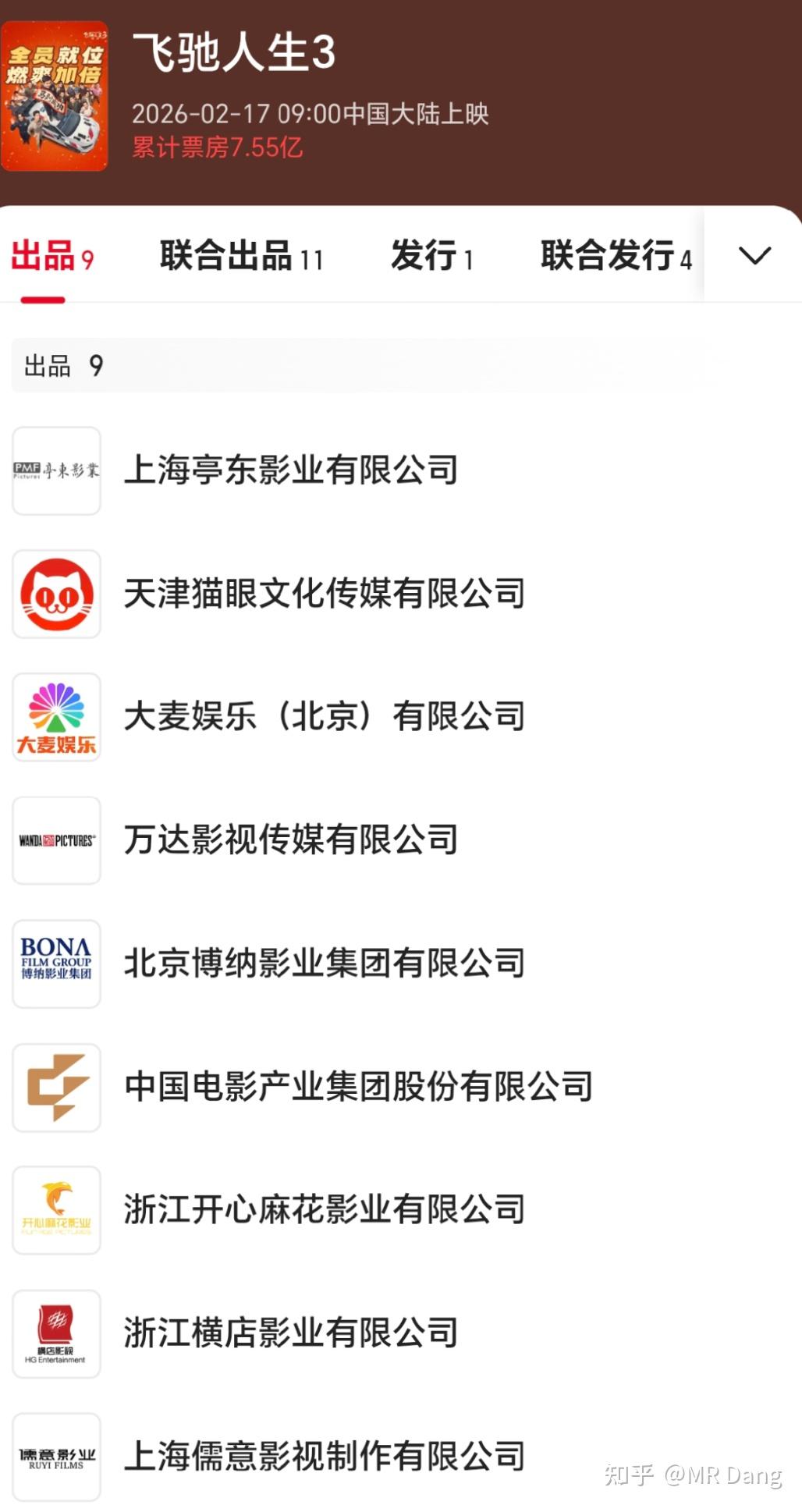
Task: Select the PMF 亭东影业 logo icon
Action: [55, 471]
